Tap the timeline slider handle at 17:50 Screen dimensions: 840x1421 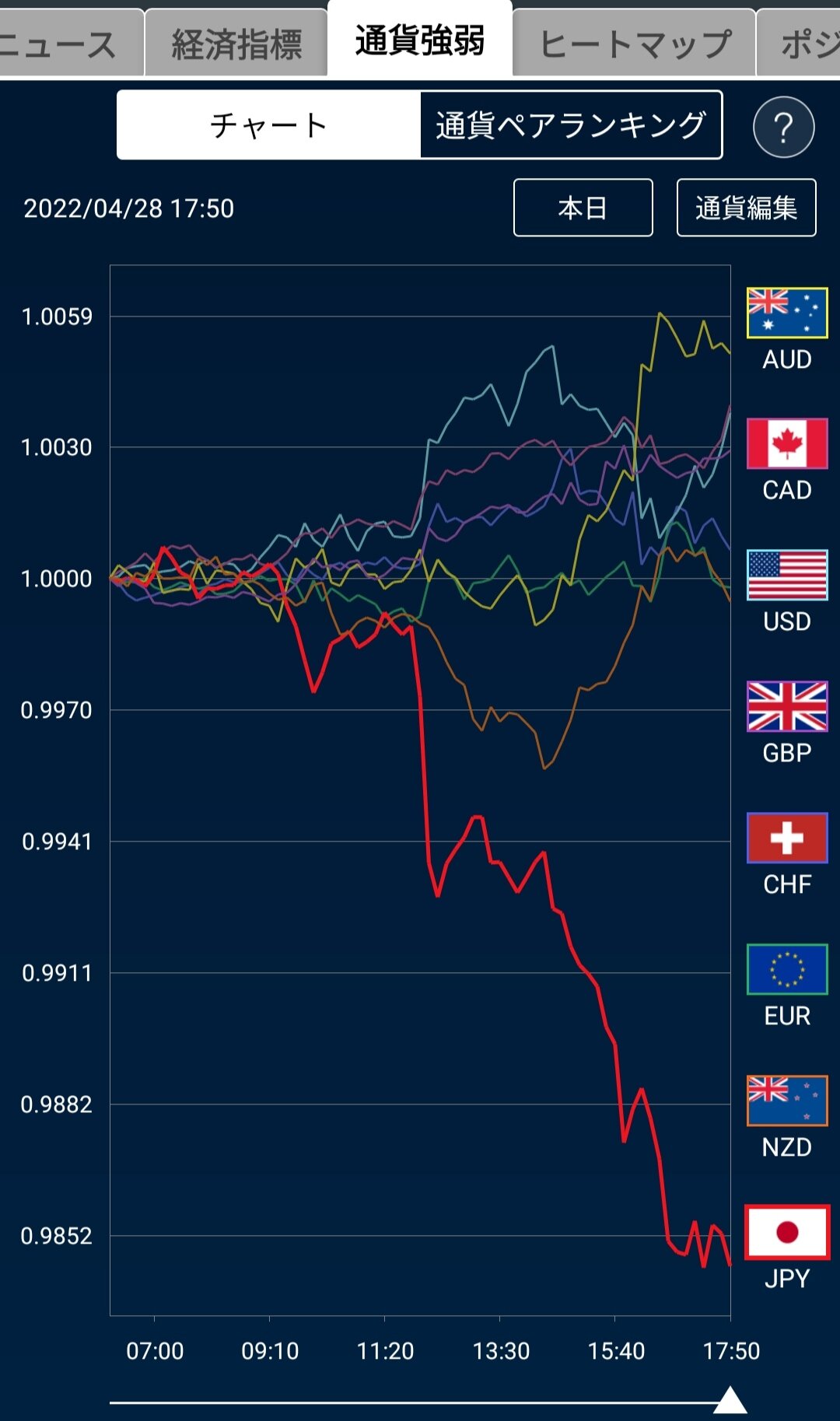pos(730,1400)
